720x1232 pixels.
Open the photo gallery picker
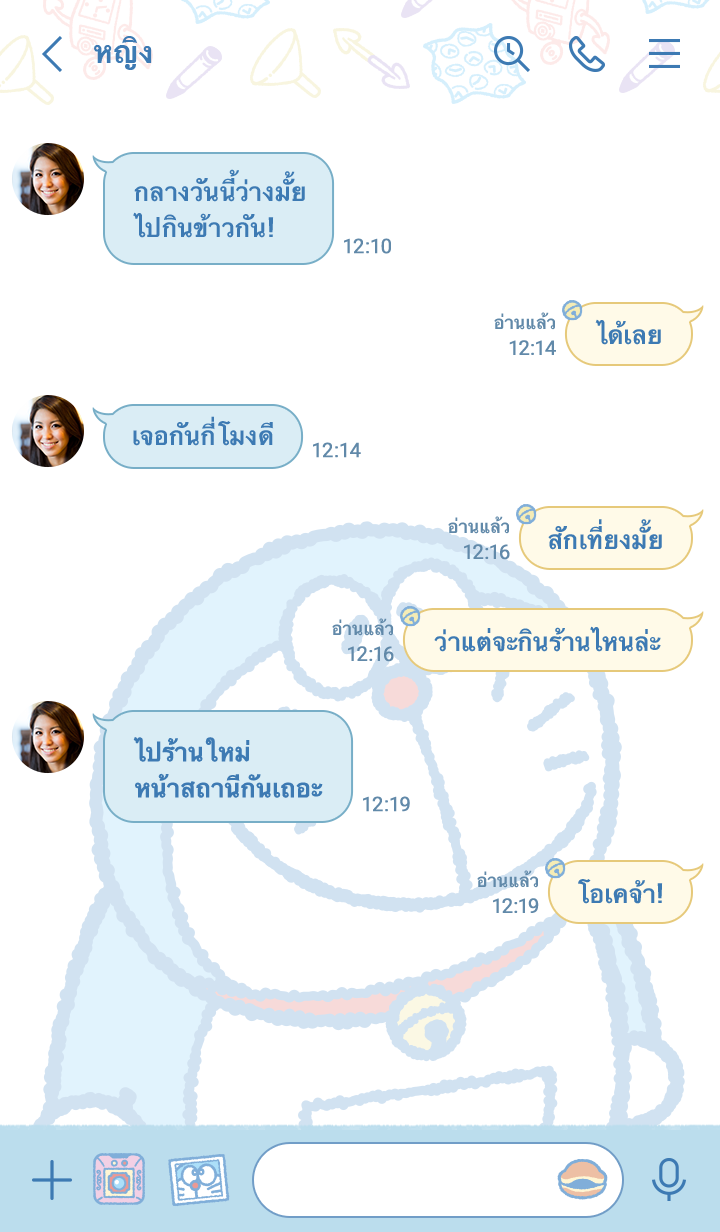pyautogui.click(x=198, y=1180)
